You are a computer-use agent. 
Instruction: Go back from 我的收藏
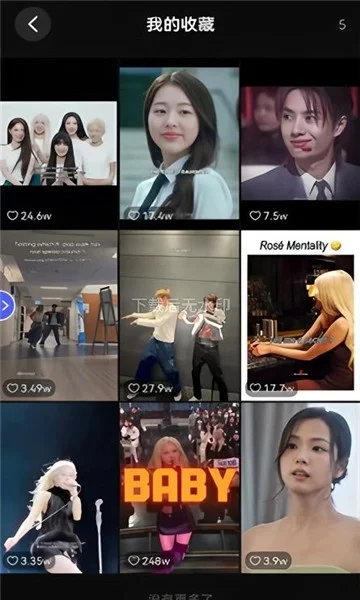[x=33, y=24]
